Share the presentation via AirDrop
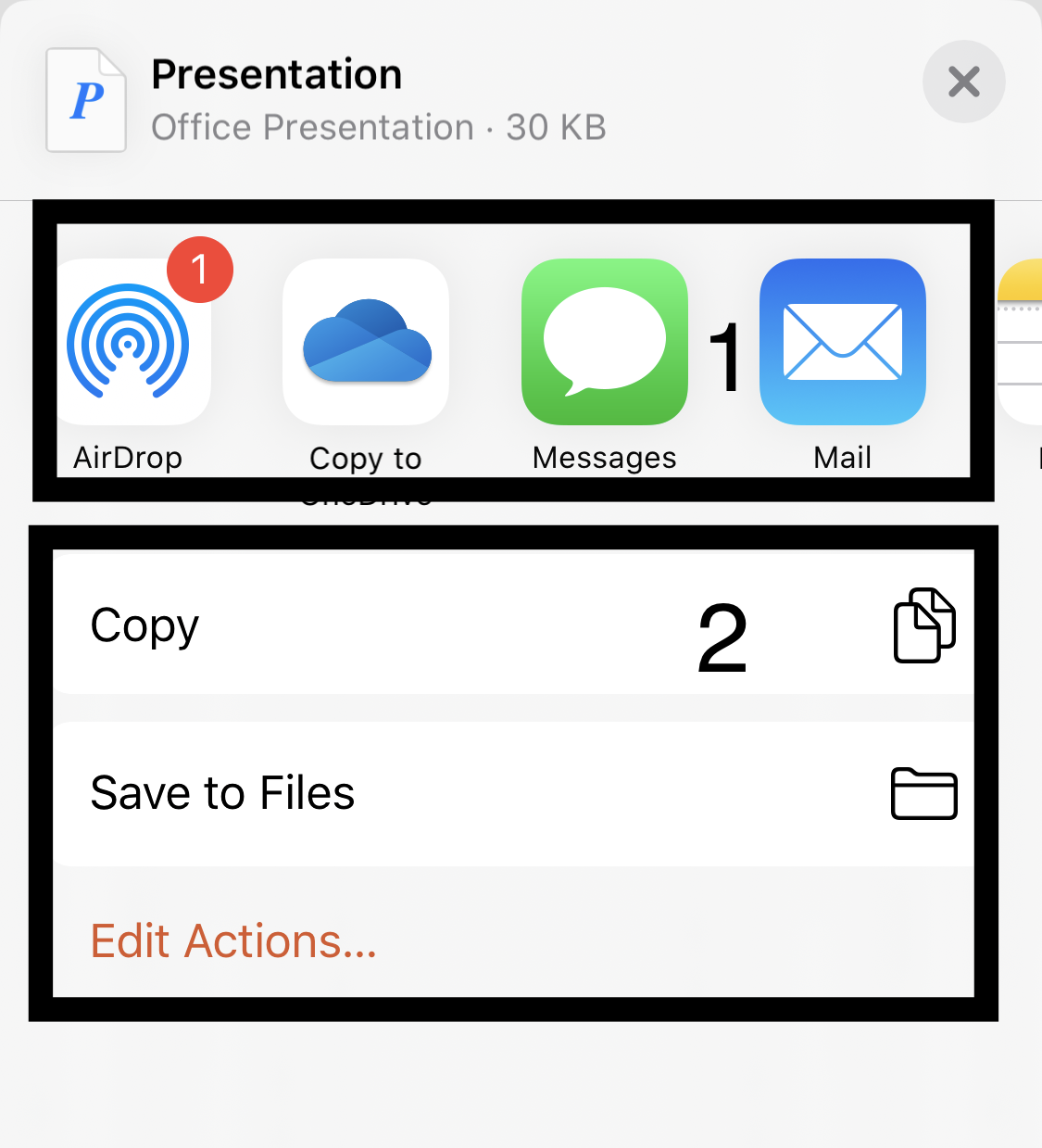The image size is (1042, 1148). (x=135, y=343)
